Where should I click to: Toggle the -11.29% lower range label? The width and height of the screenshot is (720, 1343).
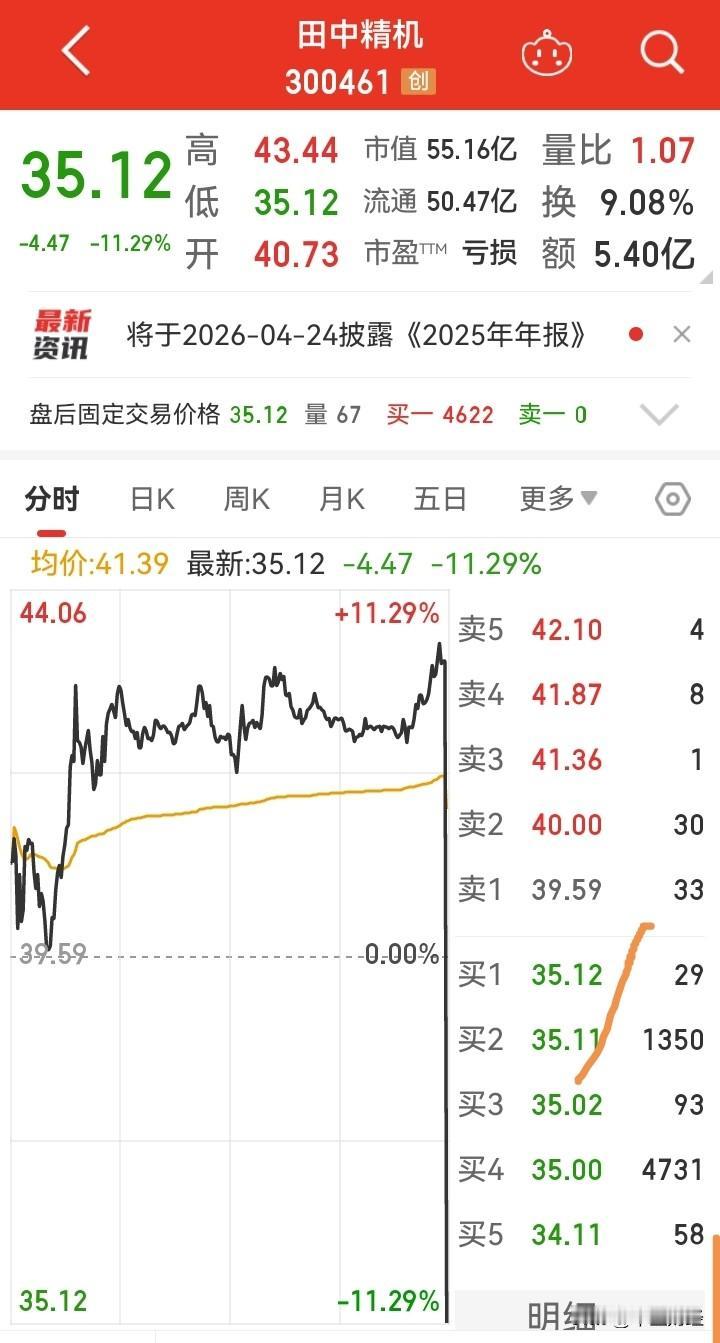click(389, 1302)
